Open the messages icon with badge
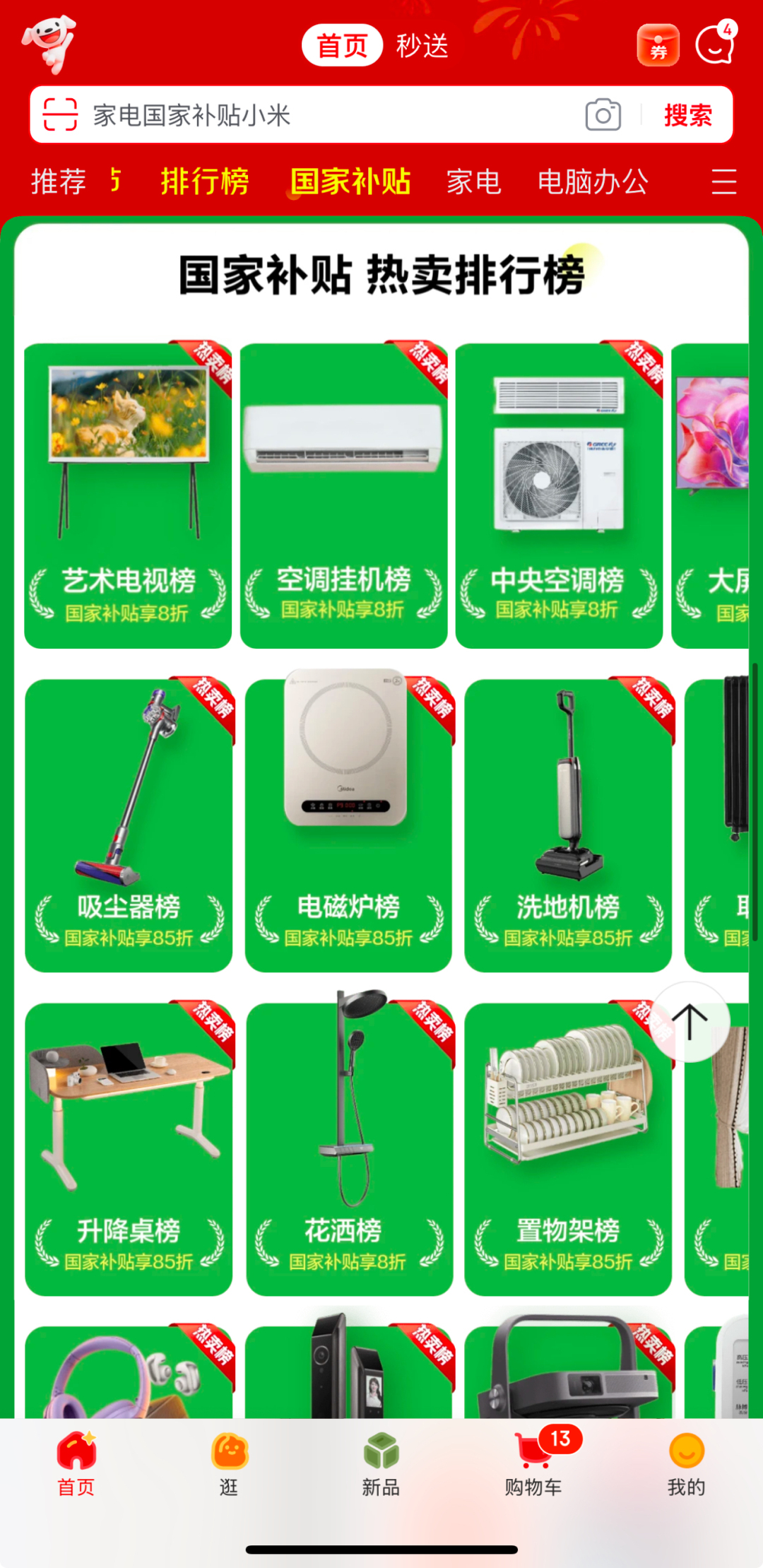The image size is (763, 1568). 715,45
